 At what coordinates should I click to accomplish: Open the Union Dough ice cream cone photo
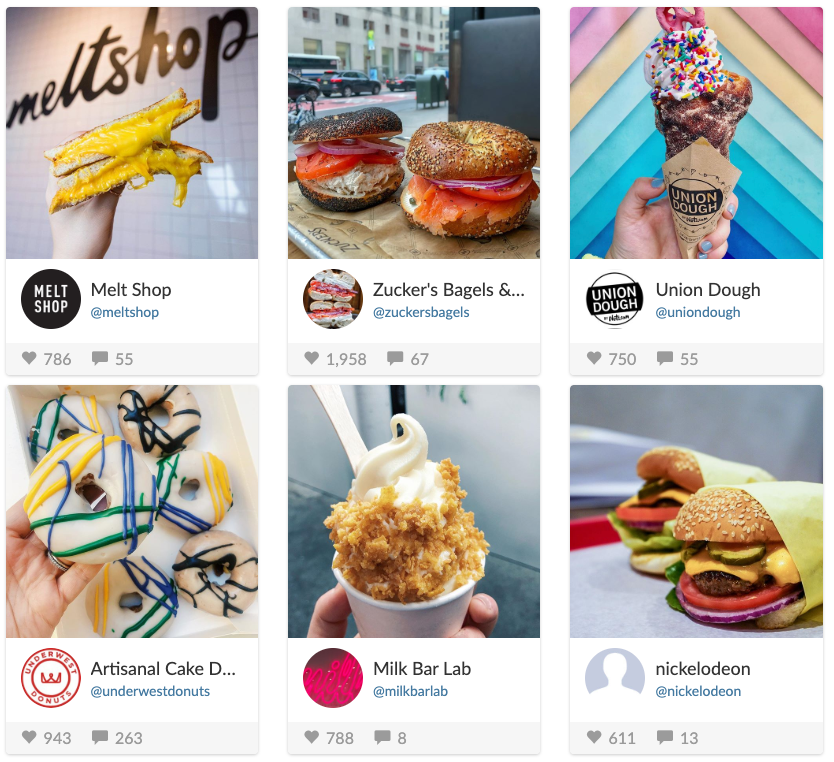click(696, 133)
